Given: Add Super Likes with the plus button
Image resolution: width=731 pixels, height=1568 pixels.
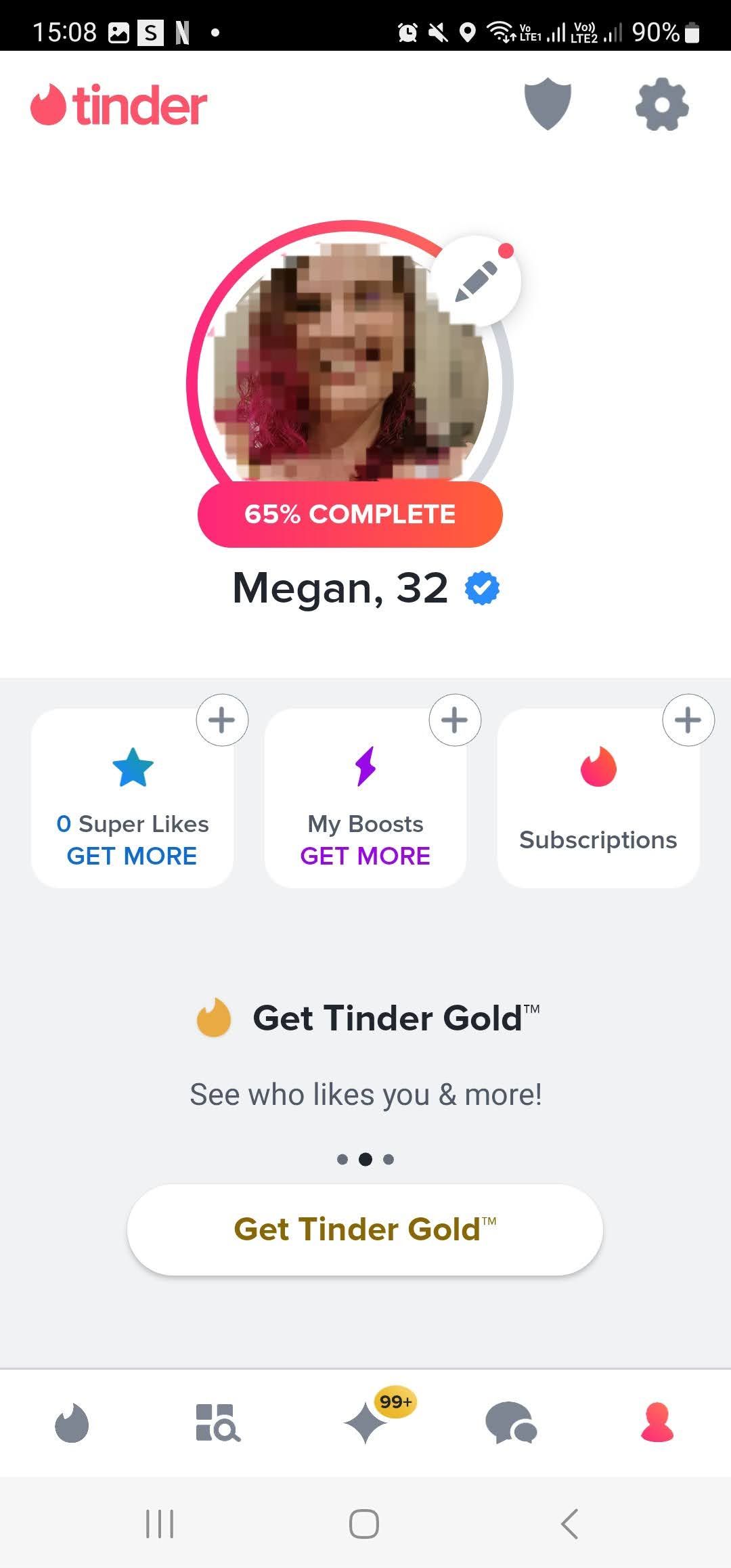Looking at the screenshot, I should point(222,720).
